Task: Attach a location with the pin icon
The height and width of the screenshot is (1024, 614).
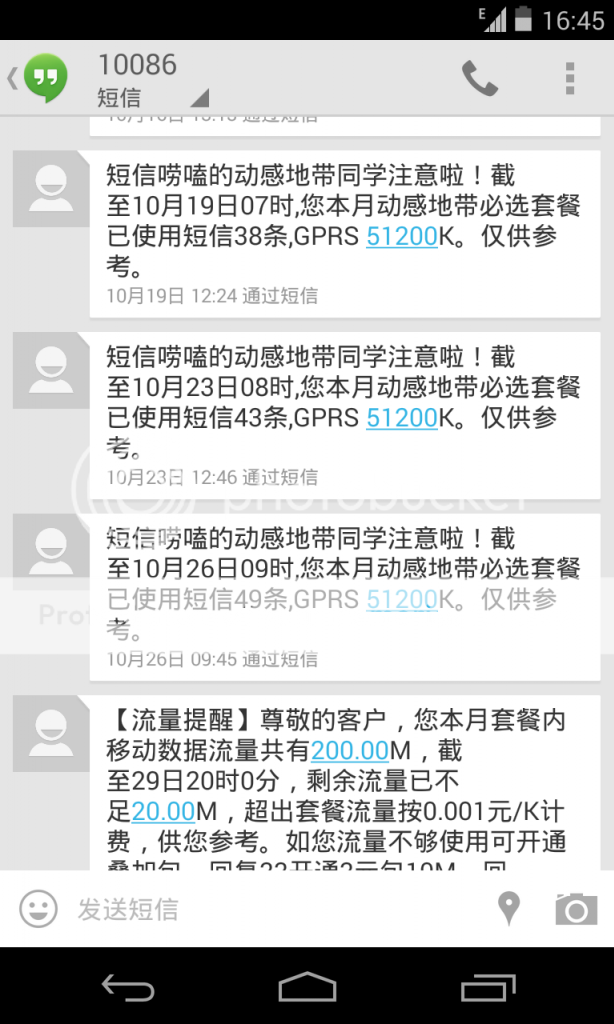Action: point(509,908)
